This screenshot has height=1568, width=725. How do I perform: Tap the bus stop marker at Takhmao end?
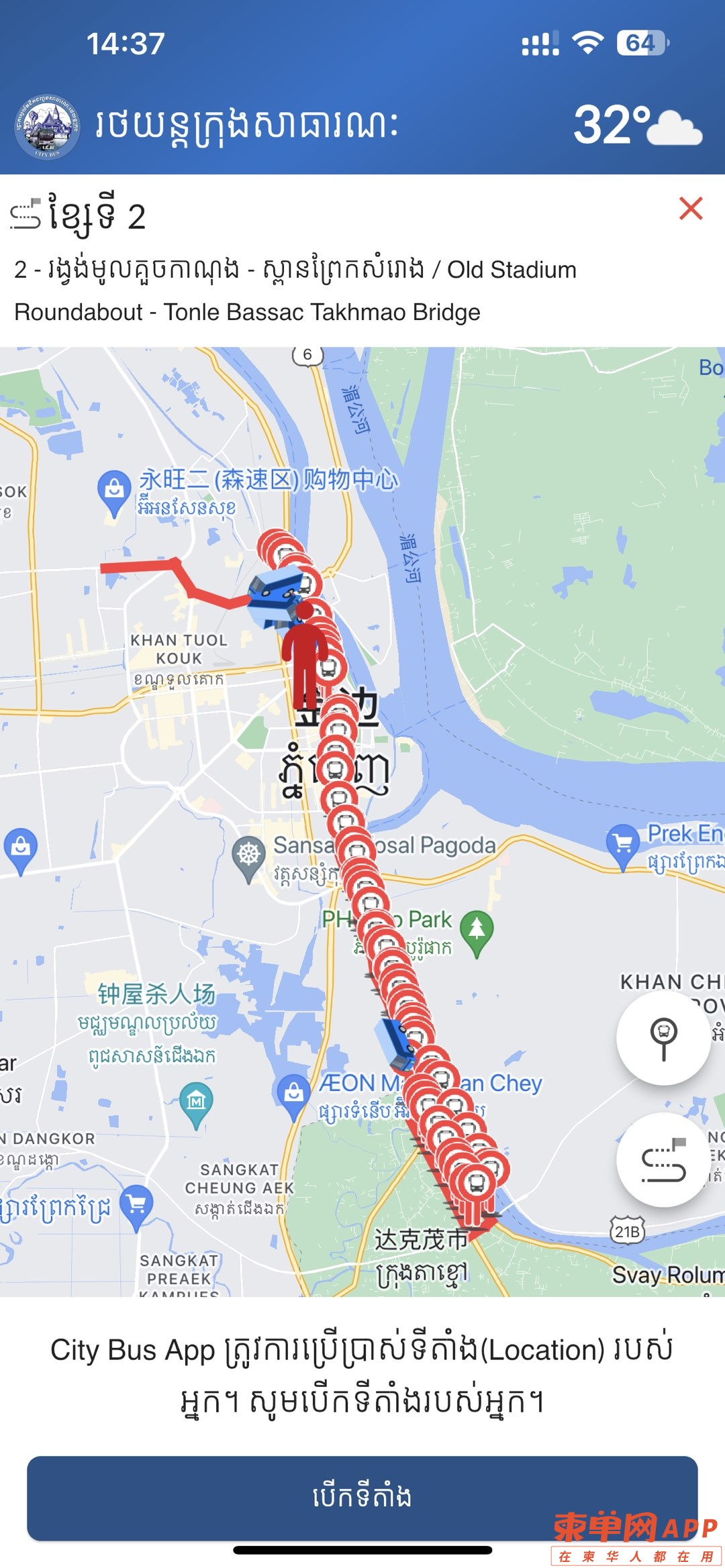tap(476, 1182)
